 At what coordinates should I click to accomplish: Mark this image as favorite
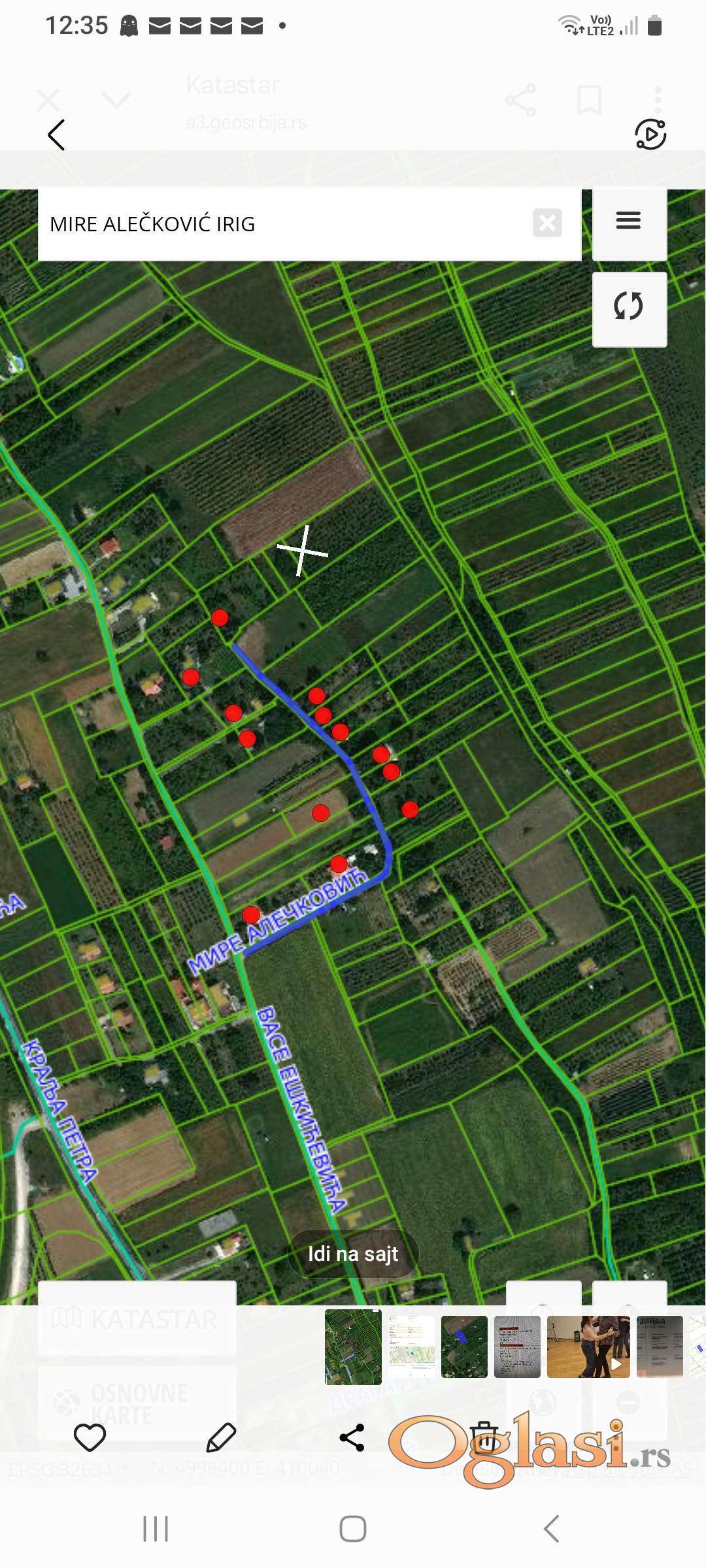[90, 1437]
